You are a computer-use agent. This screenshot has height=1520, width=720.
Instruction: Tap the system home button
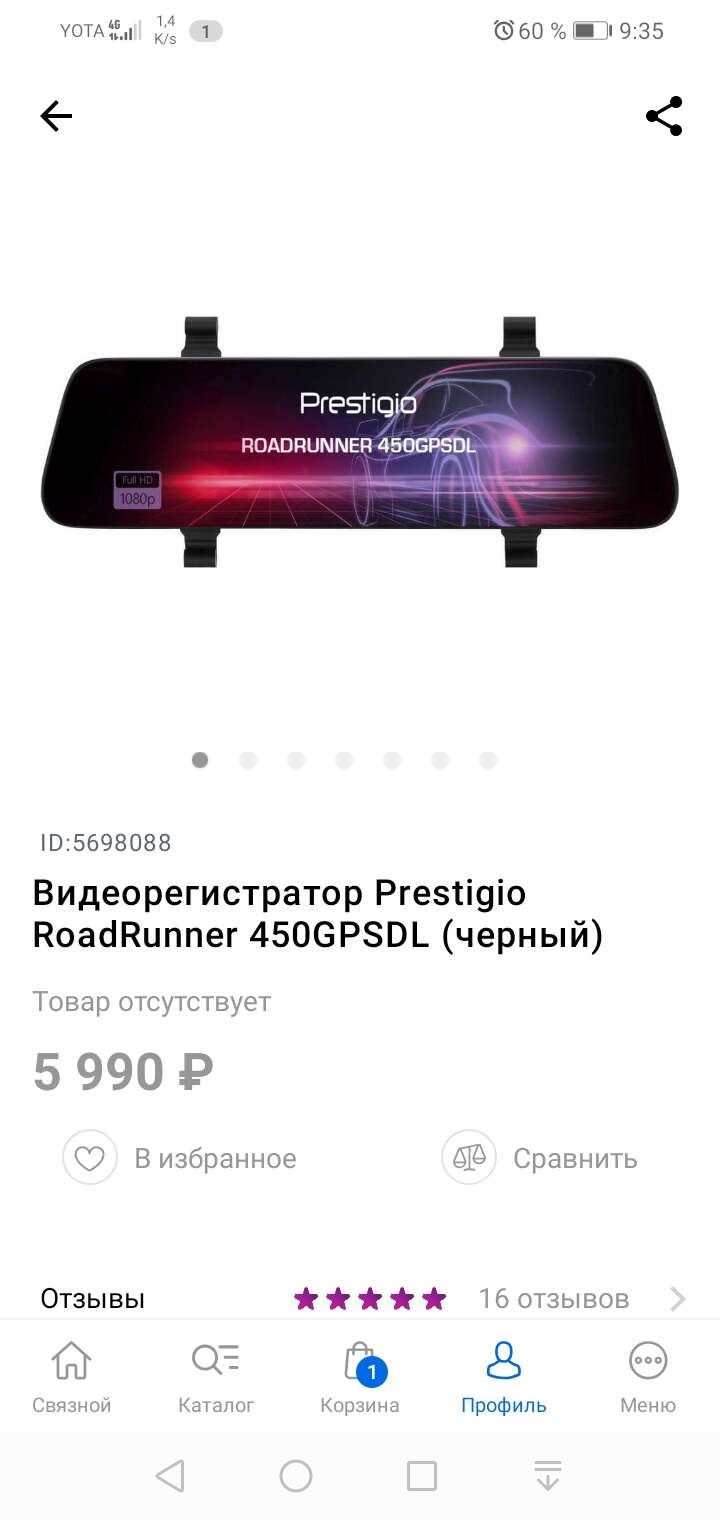pyautogui.click(x=296, y=1475)
